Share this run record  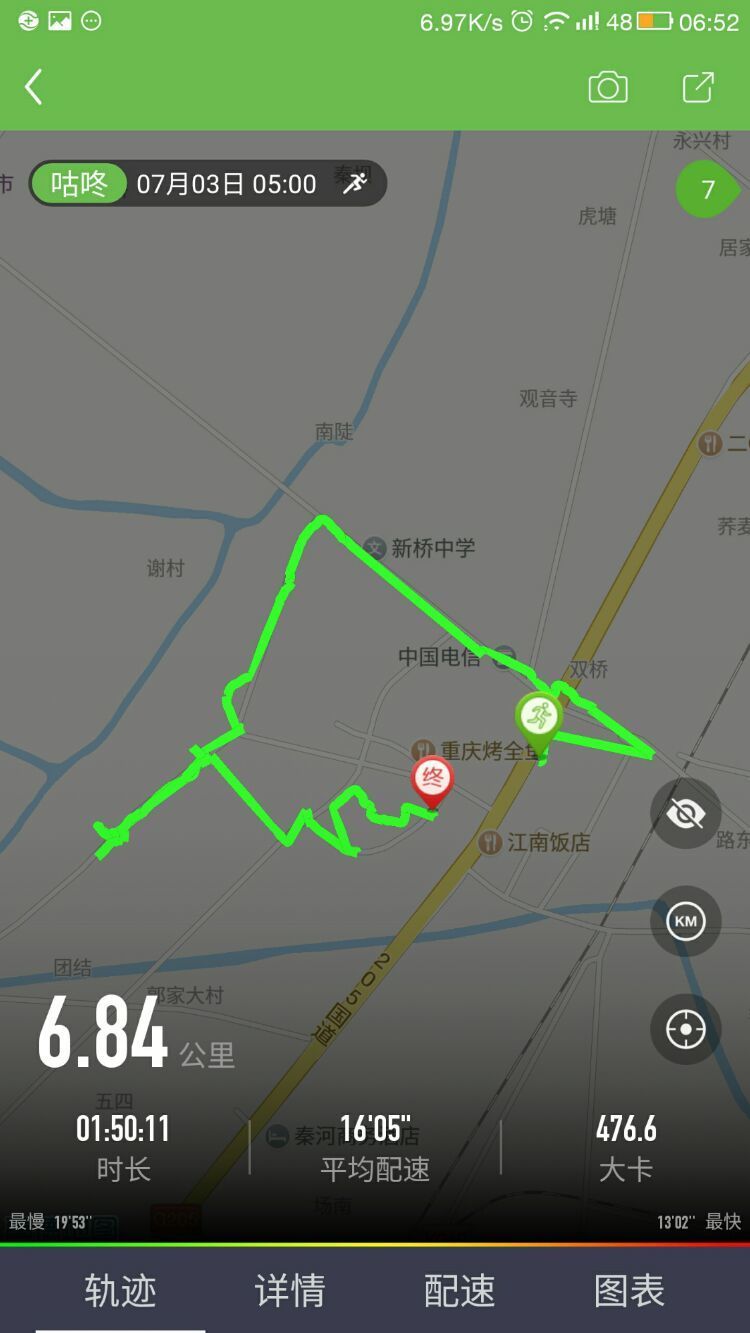click(697, 88)
